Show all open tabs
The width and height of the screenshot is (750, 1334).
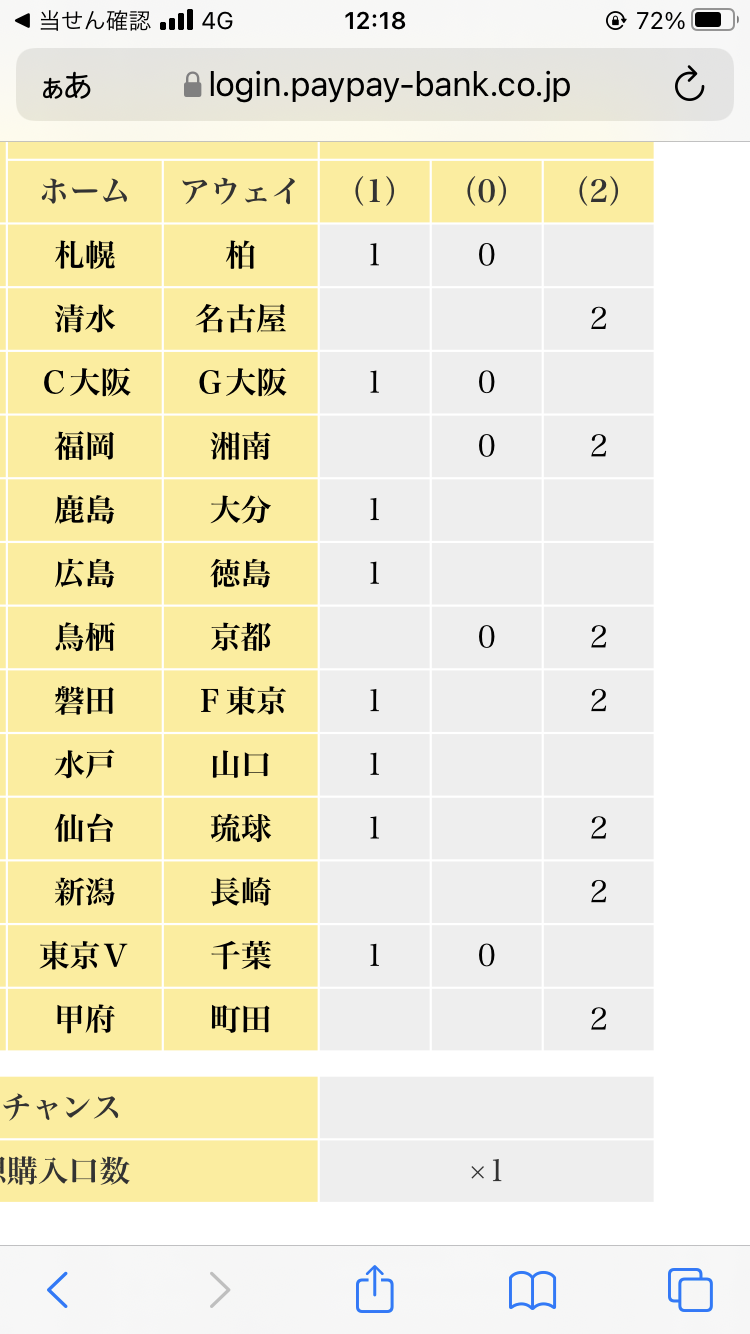click(x=690, y=1289)
